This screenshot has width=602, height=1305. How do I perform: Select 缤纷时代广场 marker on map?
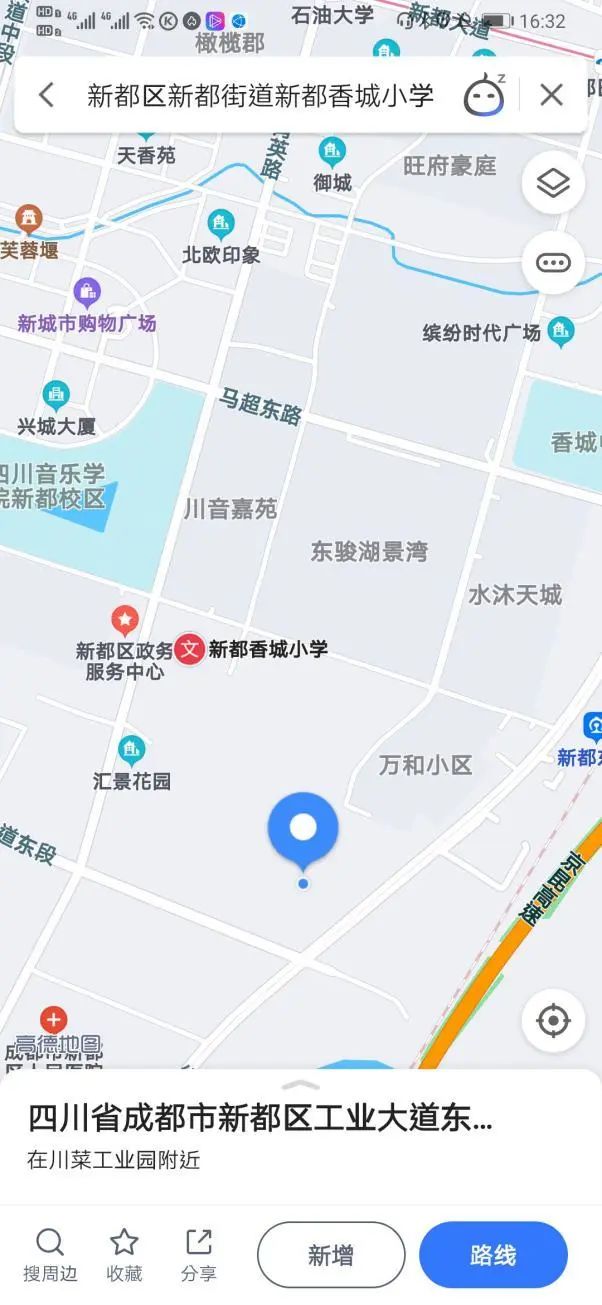[561, 329]
